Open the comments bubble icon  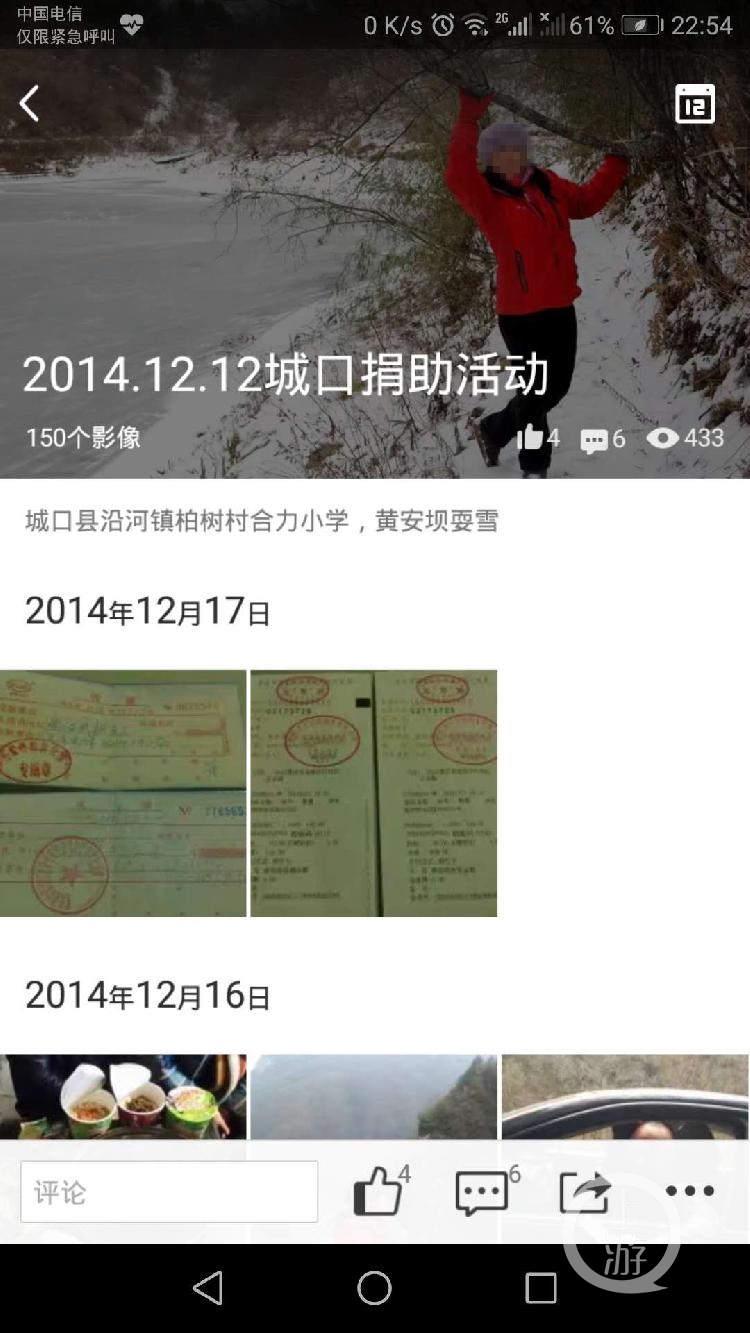(484, 1191)
